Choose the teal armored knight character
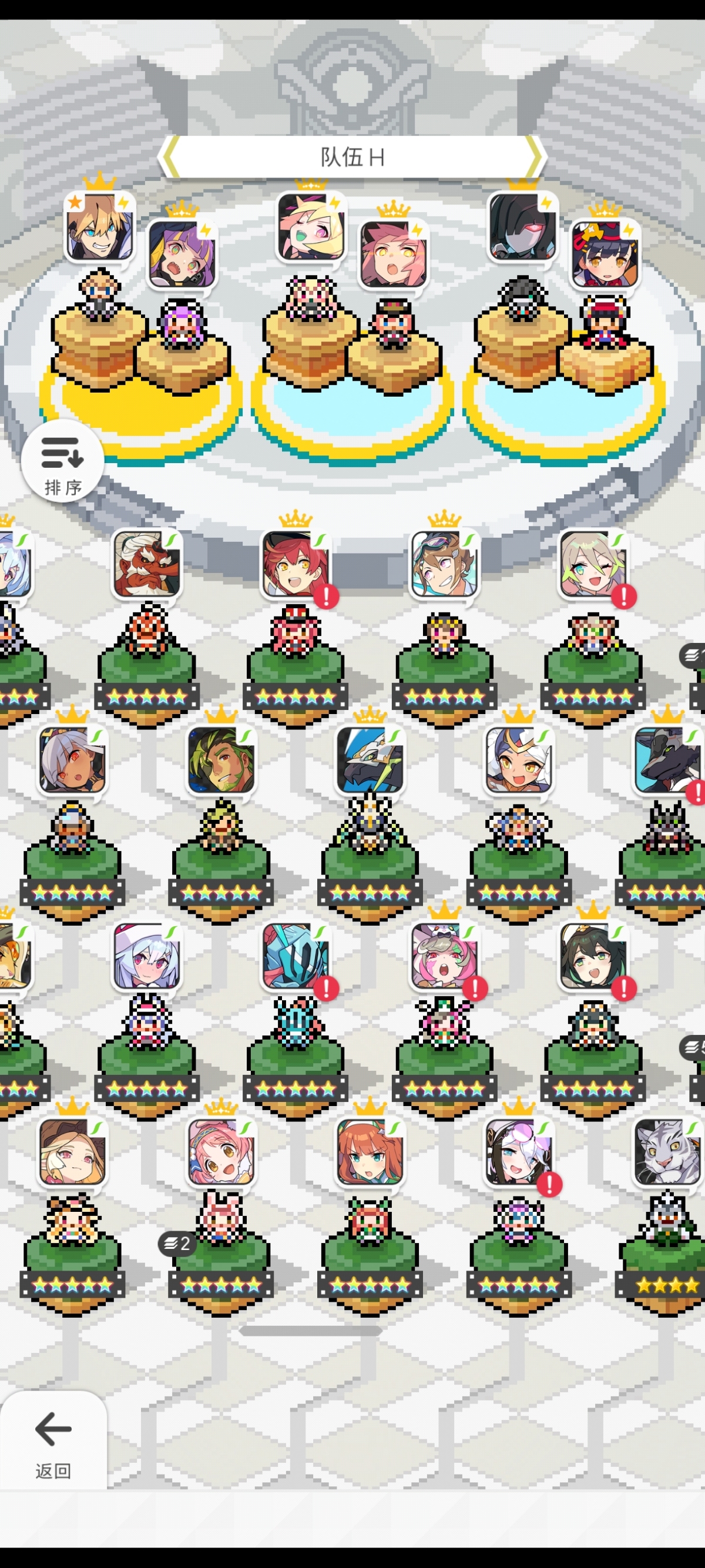The width and height of the screenshot is (705, 1568). point(295,956)
